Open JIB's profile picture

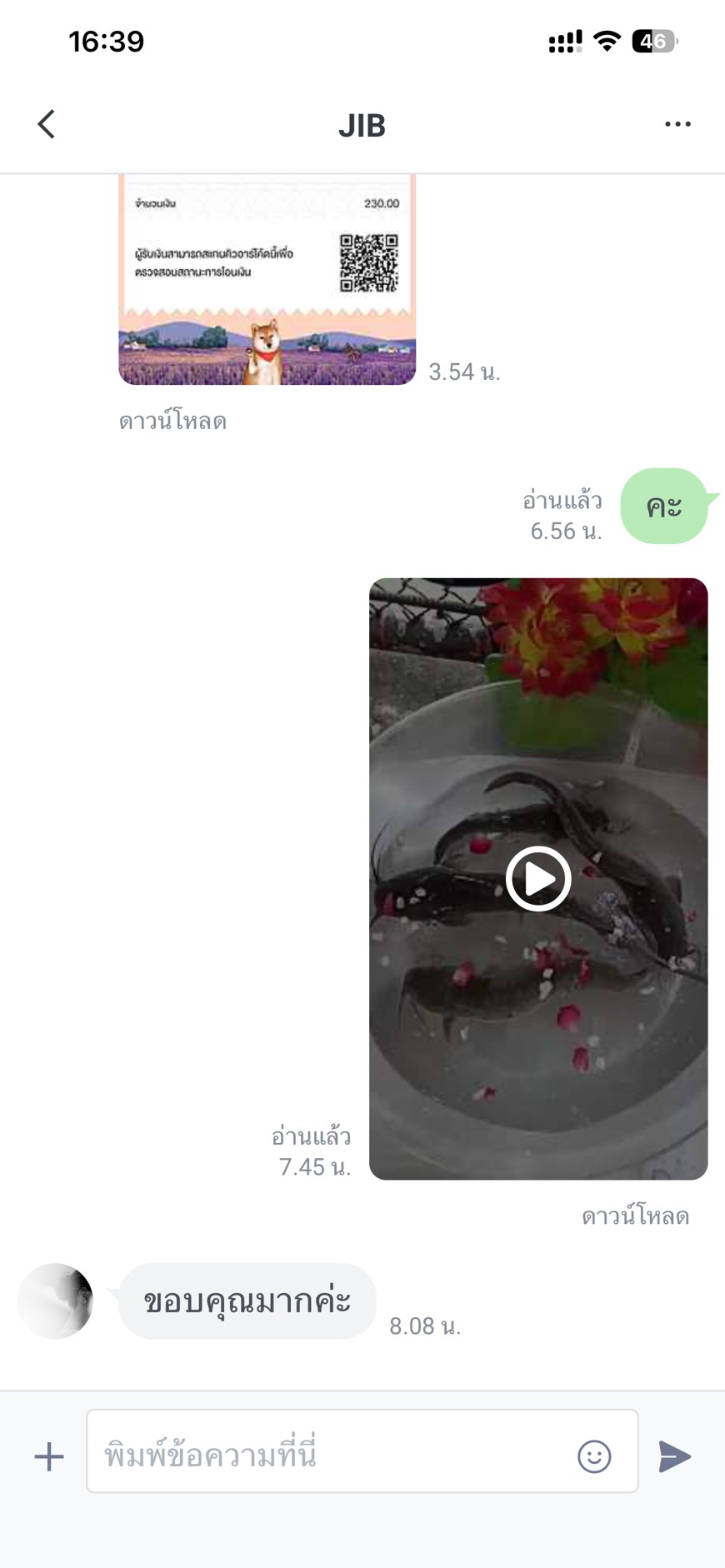(x=55, y=1301)
